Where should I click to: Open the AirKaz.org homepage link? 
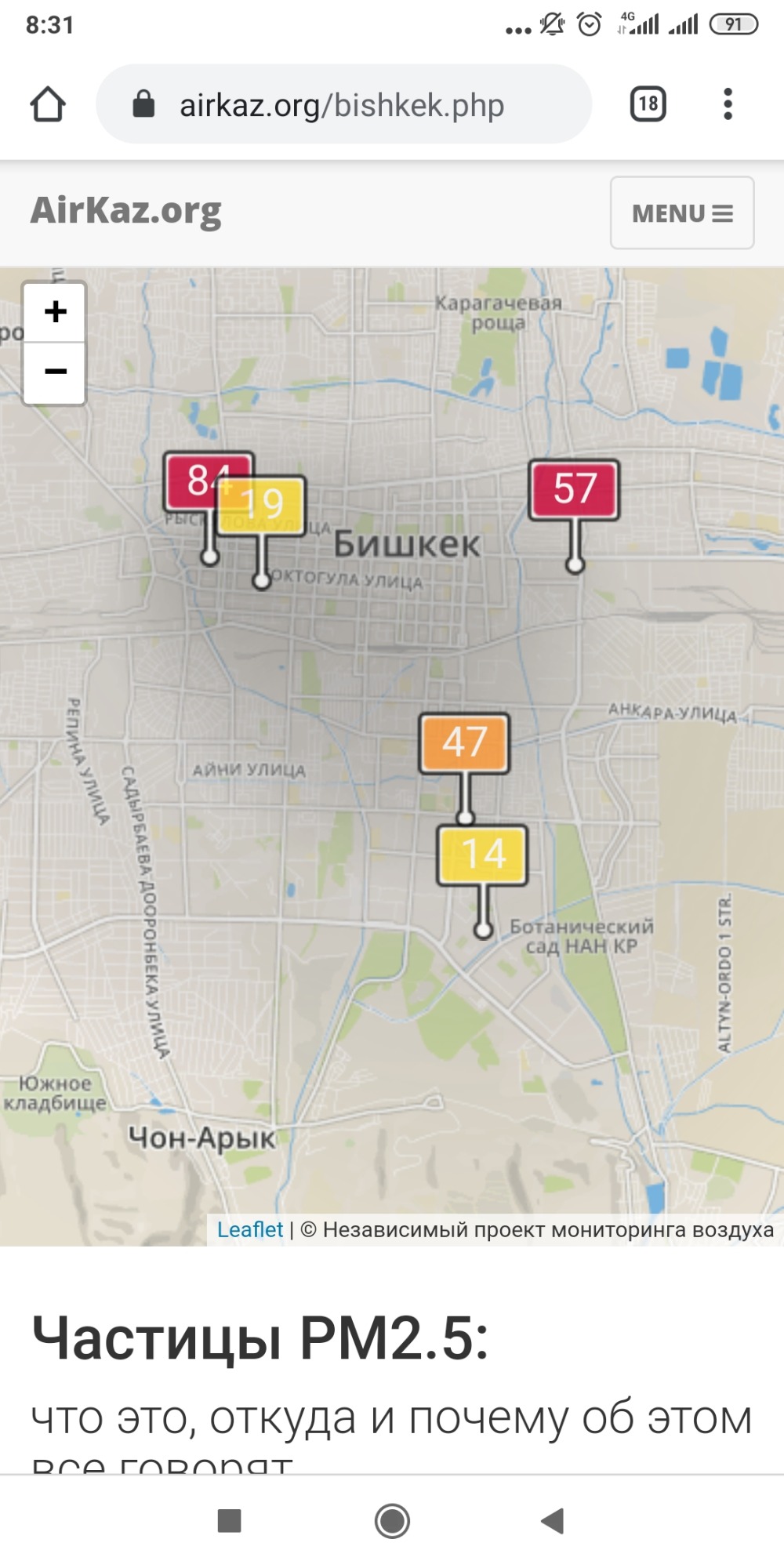click(126, 212)
